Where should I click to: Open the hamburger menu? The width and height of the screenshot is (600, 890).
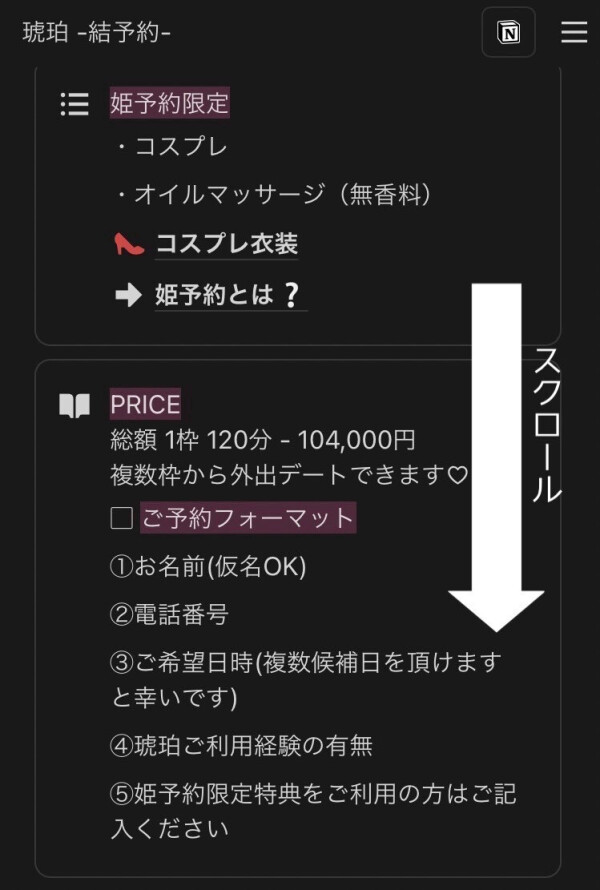pos(574,33)
